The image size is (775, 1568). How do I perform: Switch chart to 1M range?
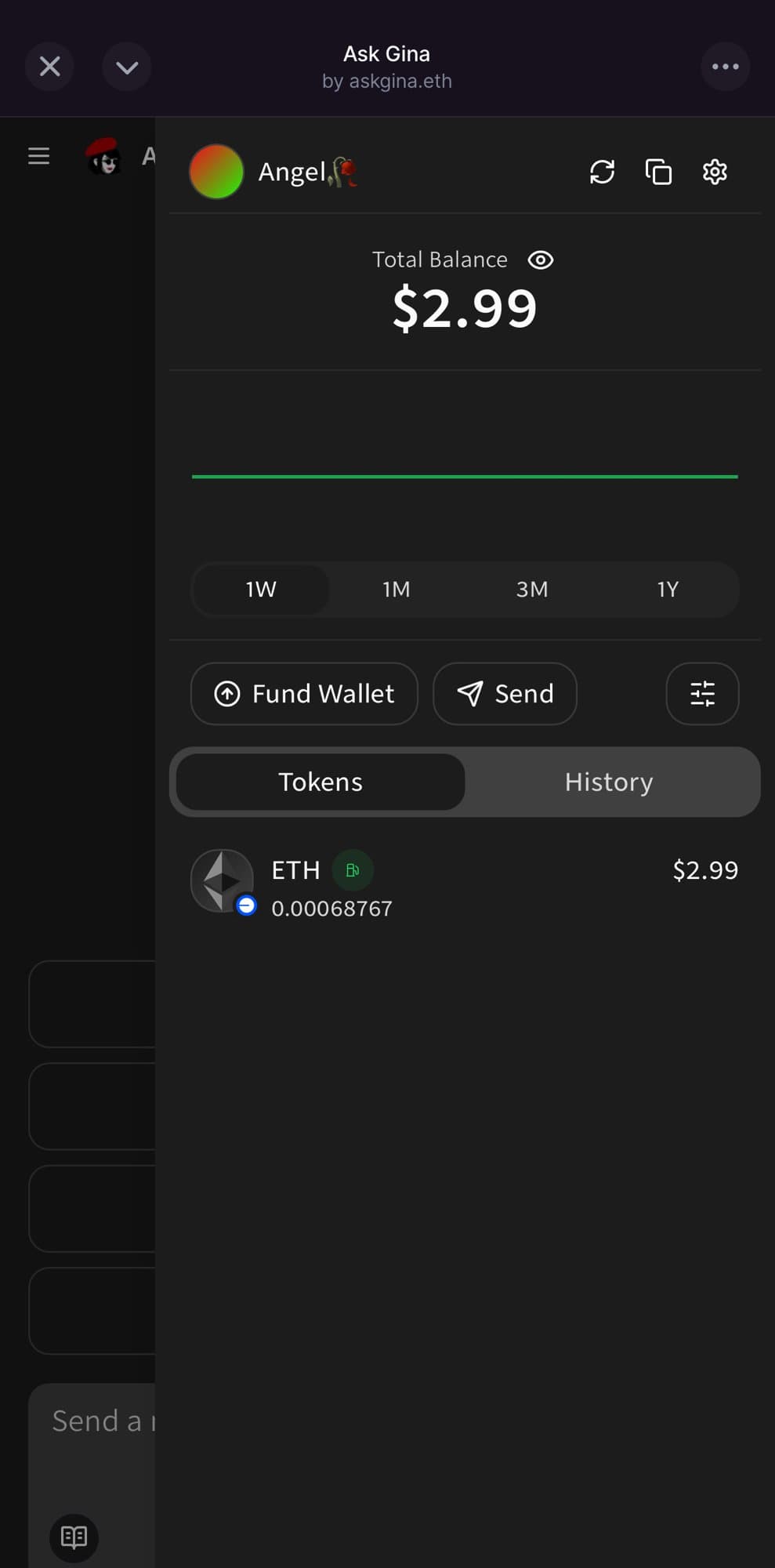tap(397, 590)
